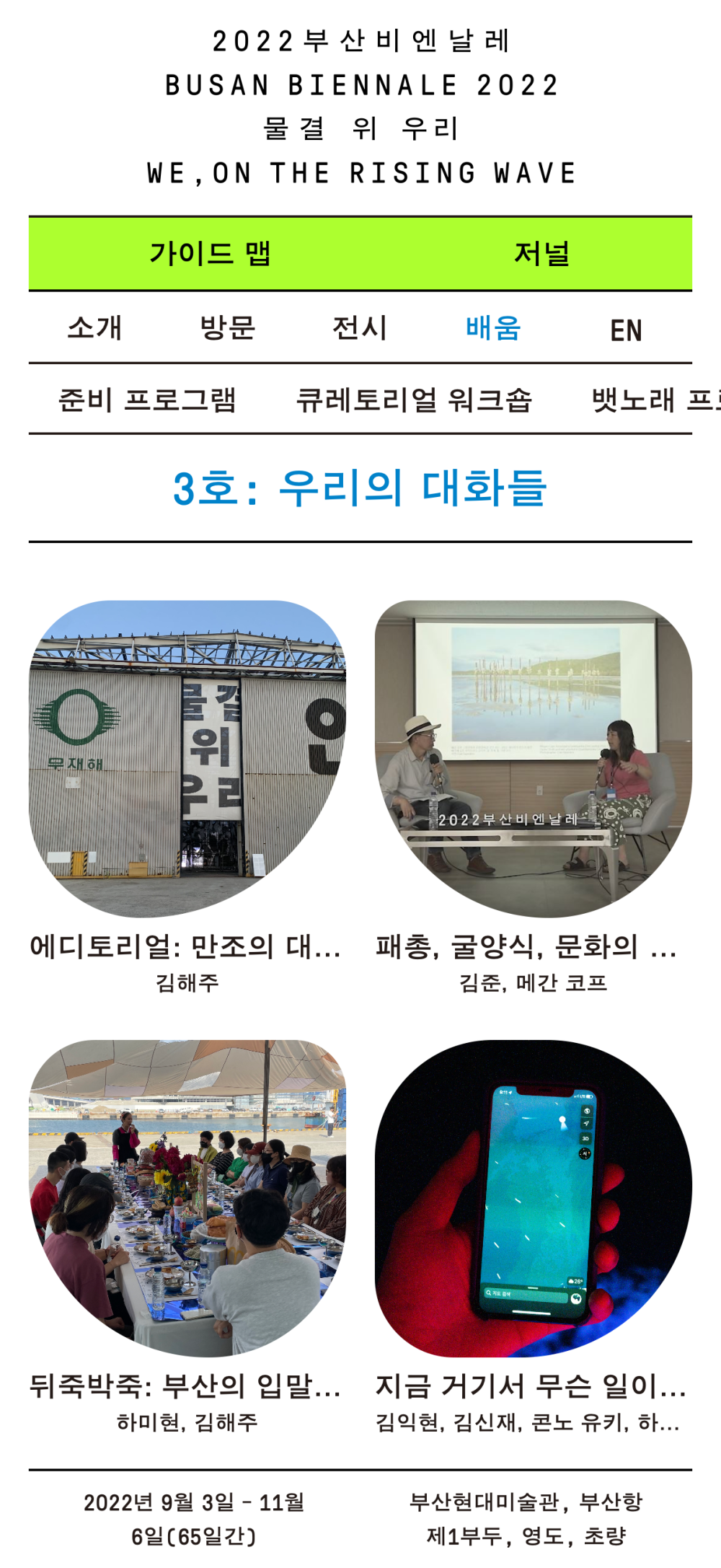Open the 뒤죽박죽: 부산의 입말… article

[x=186, y=1386]
